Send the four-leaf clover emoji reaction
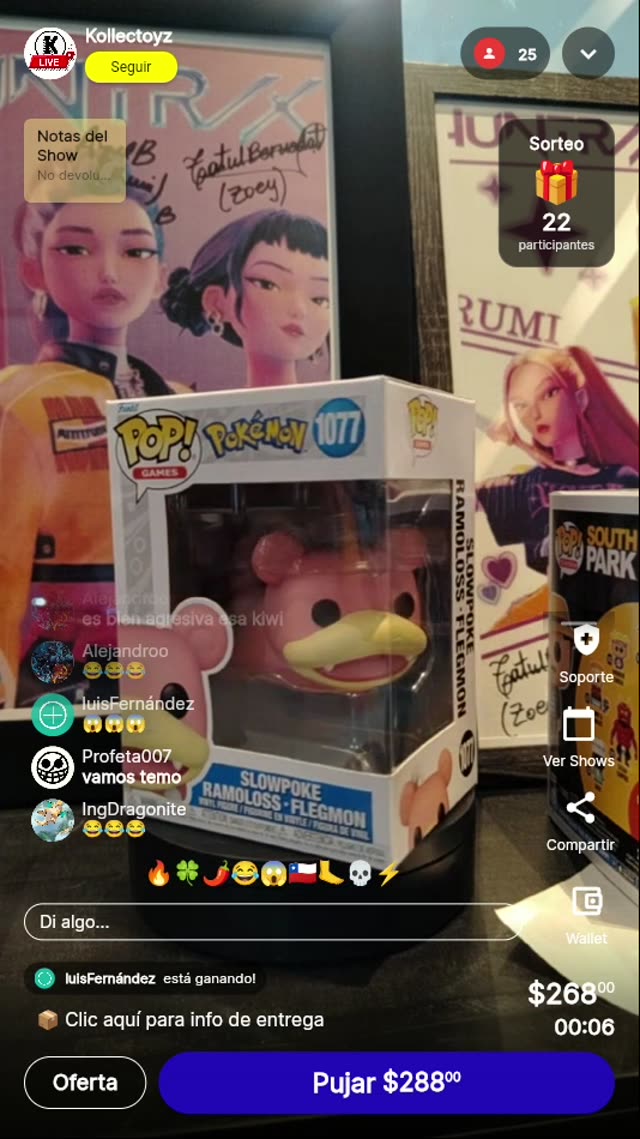 tap(187, 874)
